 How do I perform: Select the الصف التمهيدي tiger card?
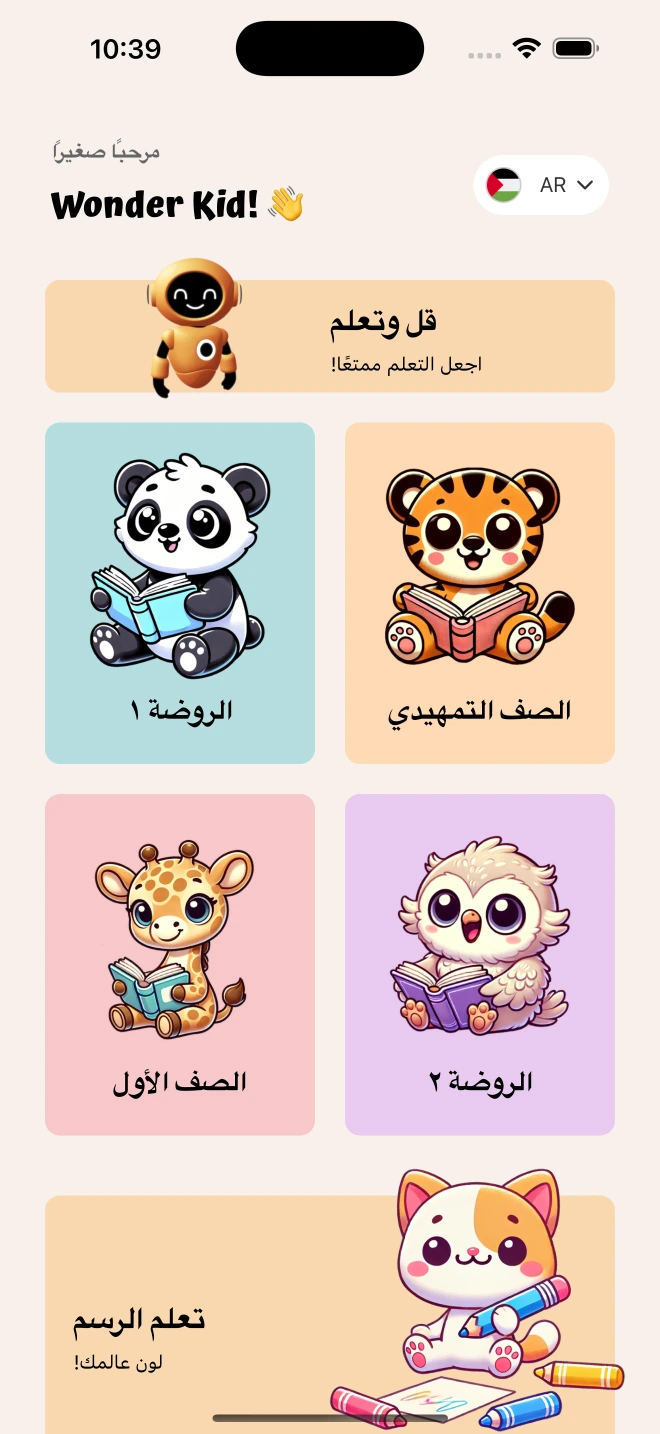pyautogui.click(x=480, y=593)
